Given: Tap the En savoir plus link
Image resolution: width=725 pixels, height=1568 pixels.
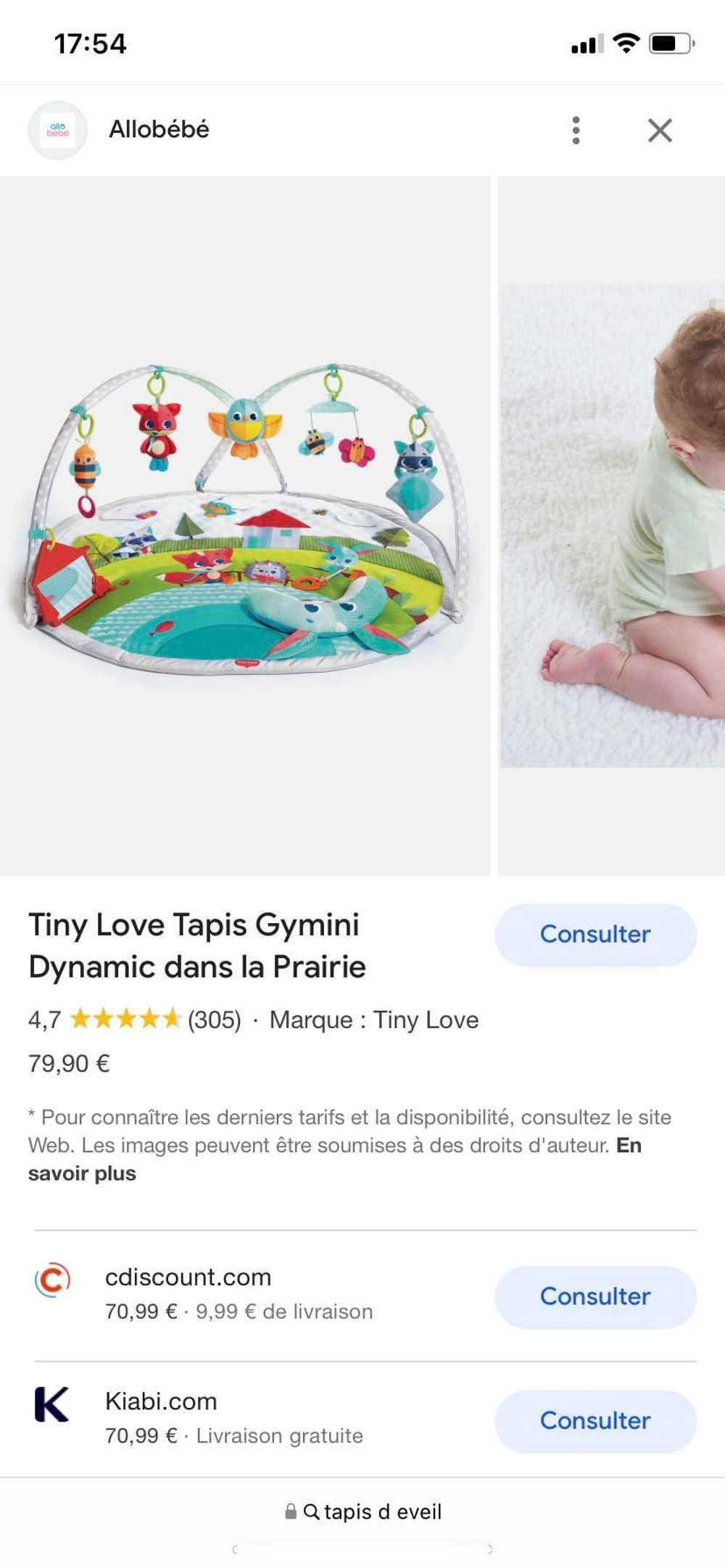Looking at the screenshot, I should point(335,1159).
